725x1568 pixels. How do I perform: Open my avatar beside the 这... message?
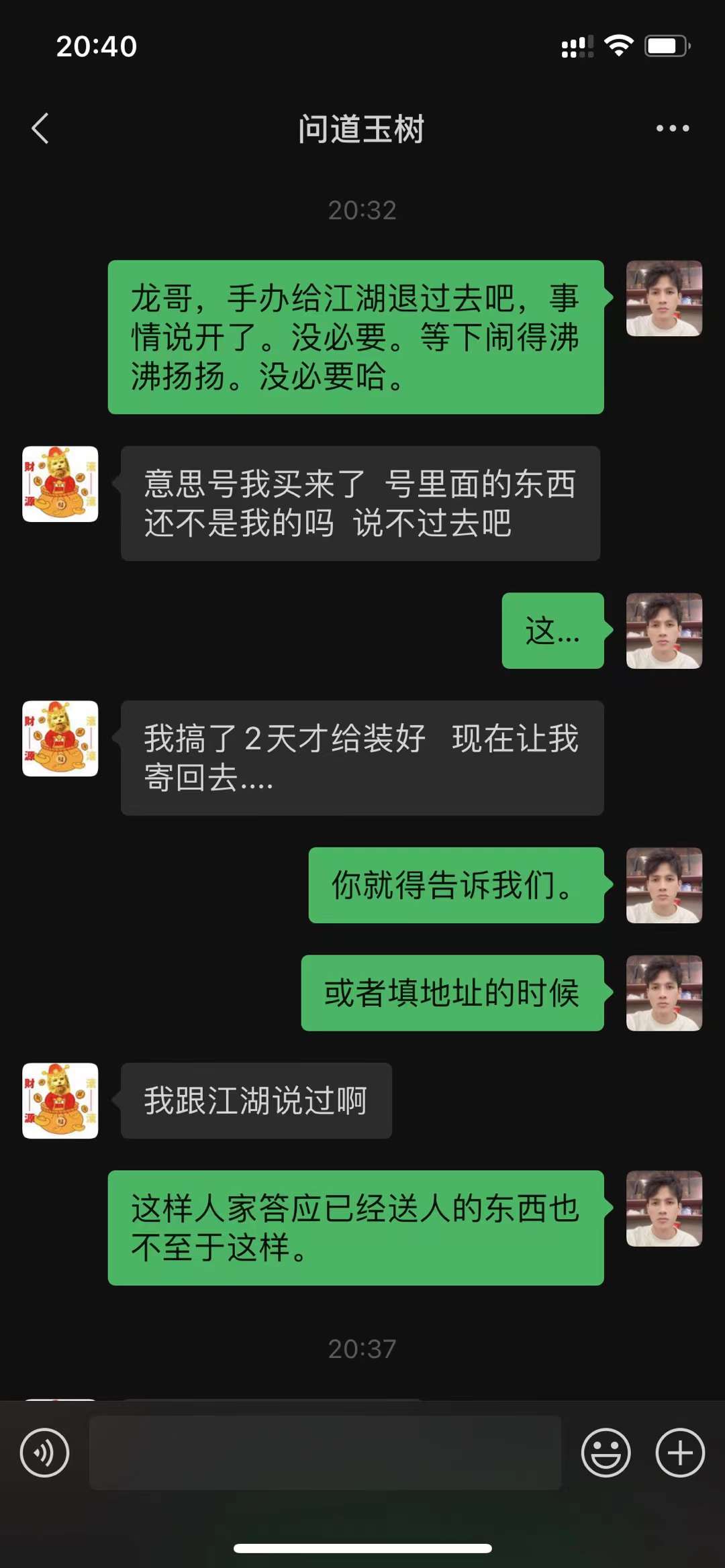pos(664,631)
